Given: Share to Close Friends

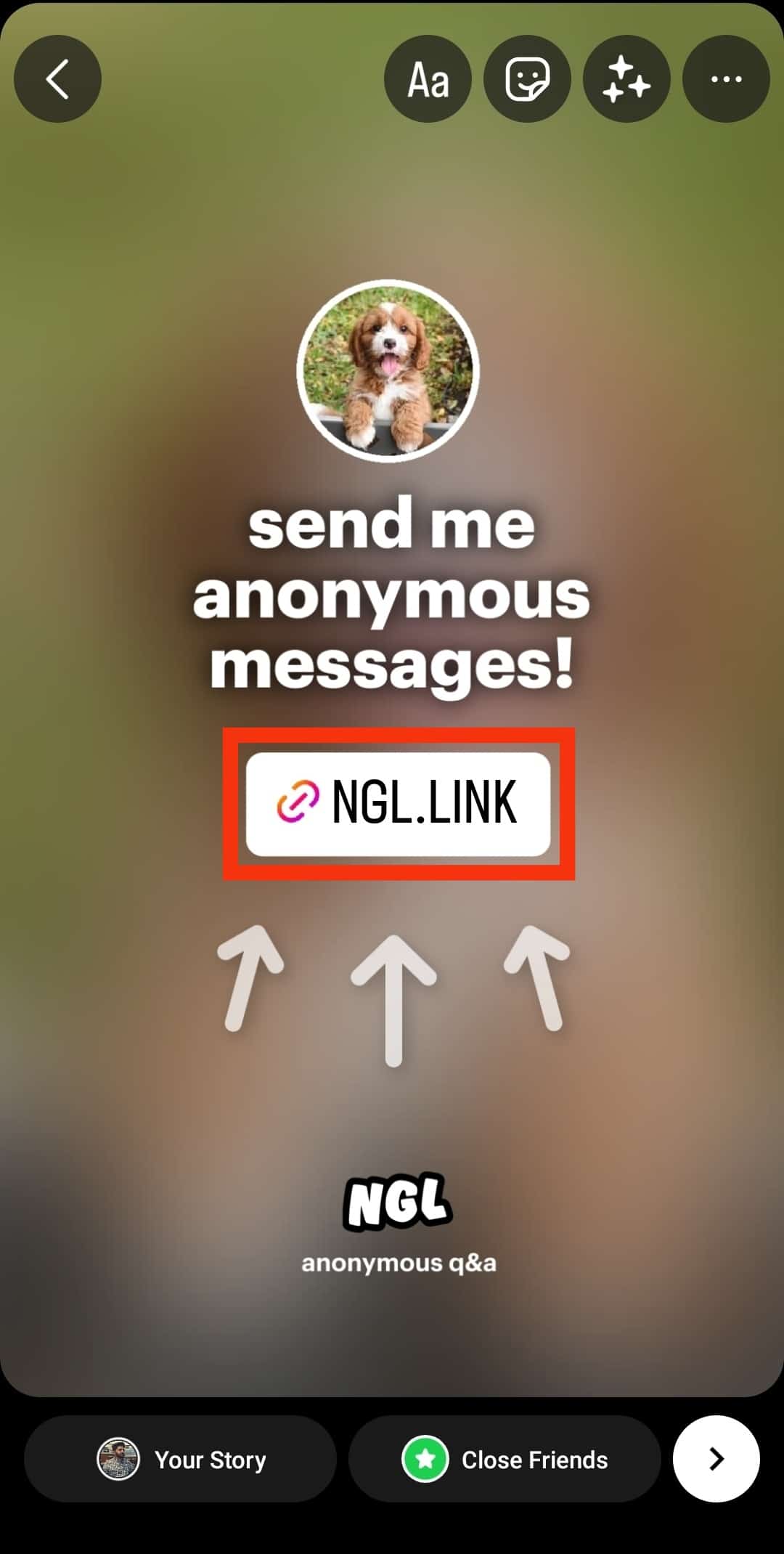Looking at the screenshot, I should (505, 1459).
